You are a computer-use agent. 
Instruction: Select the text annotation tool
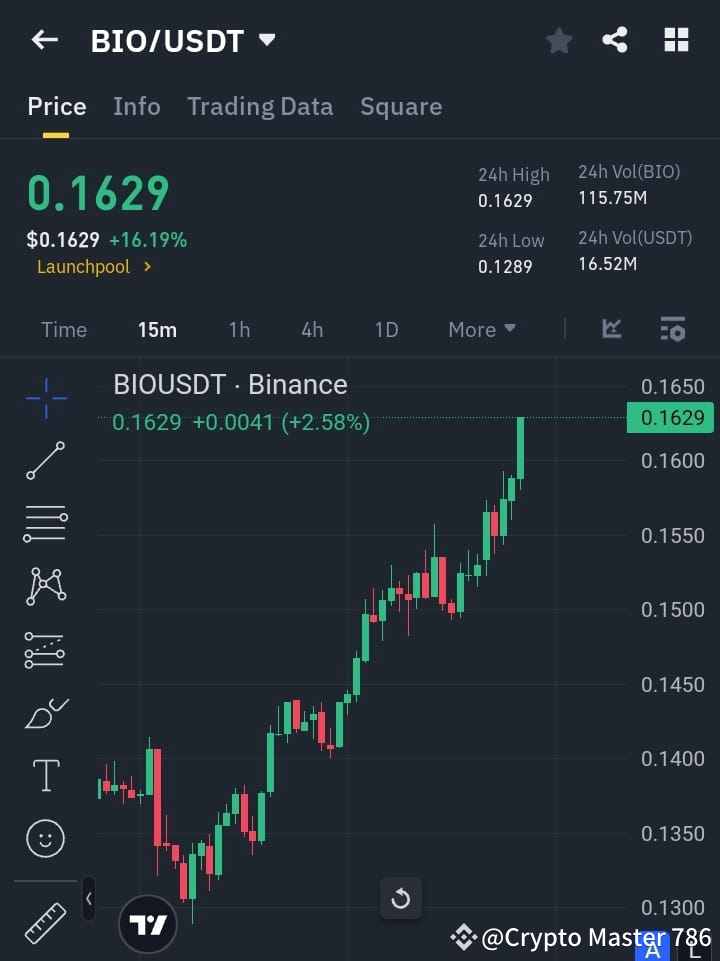45,775
